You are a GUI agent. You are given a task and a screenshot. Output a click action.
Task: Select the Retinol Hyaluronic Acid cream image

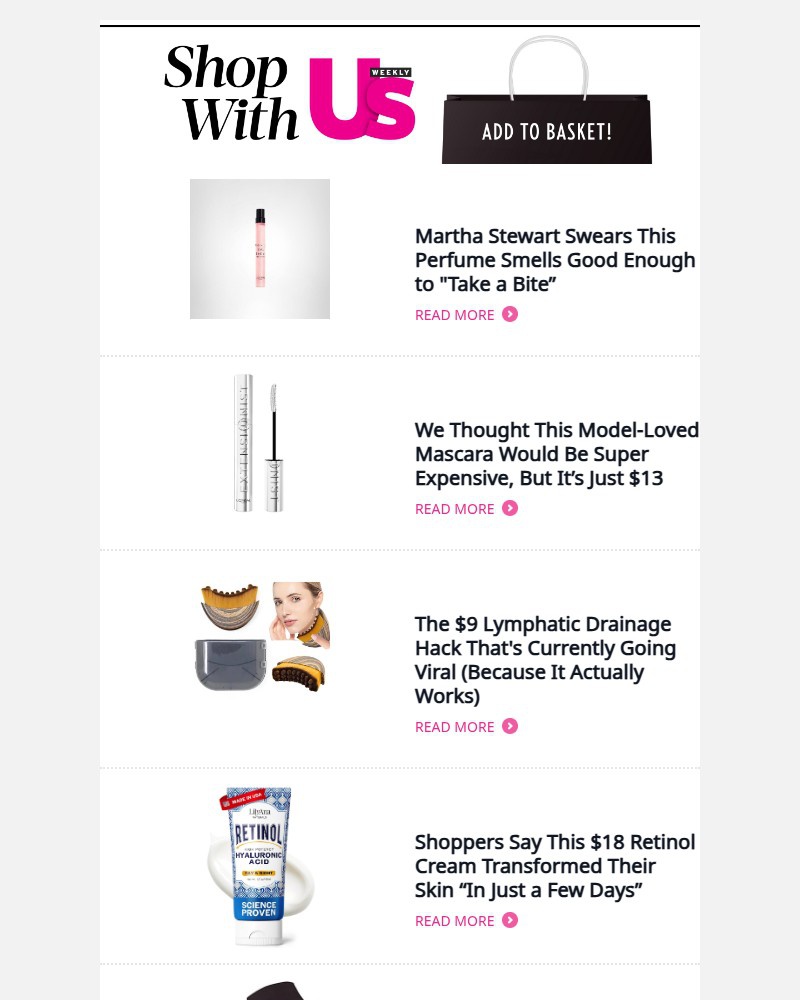[260, 864]
